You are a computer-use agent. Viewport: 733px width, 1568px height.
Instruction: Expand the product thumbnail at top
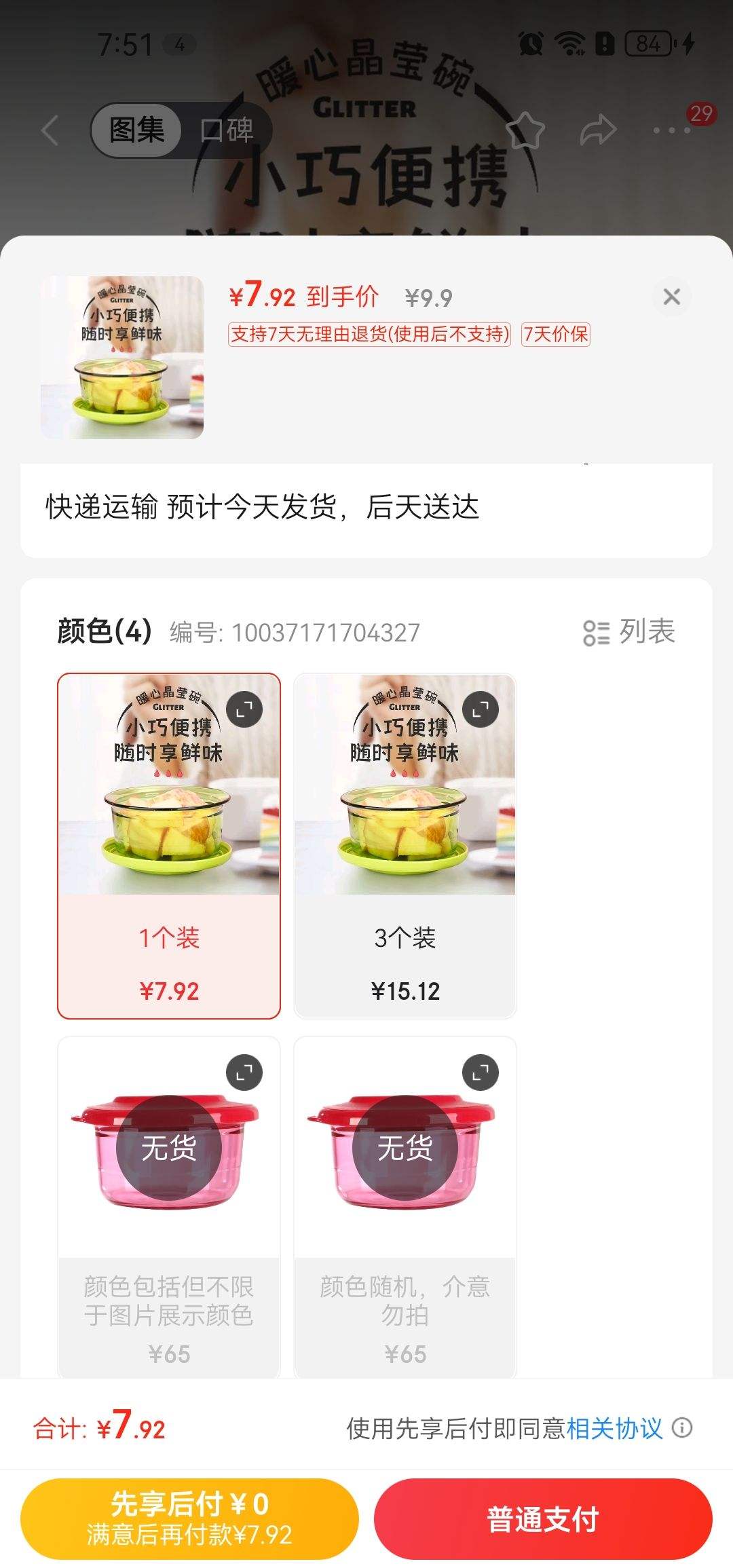click(121, 356)
